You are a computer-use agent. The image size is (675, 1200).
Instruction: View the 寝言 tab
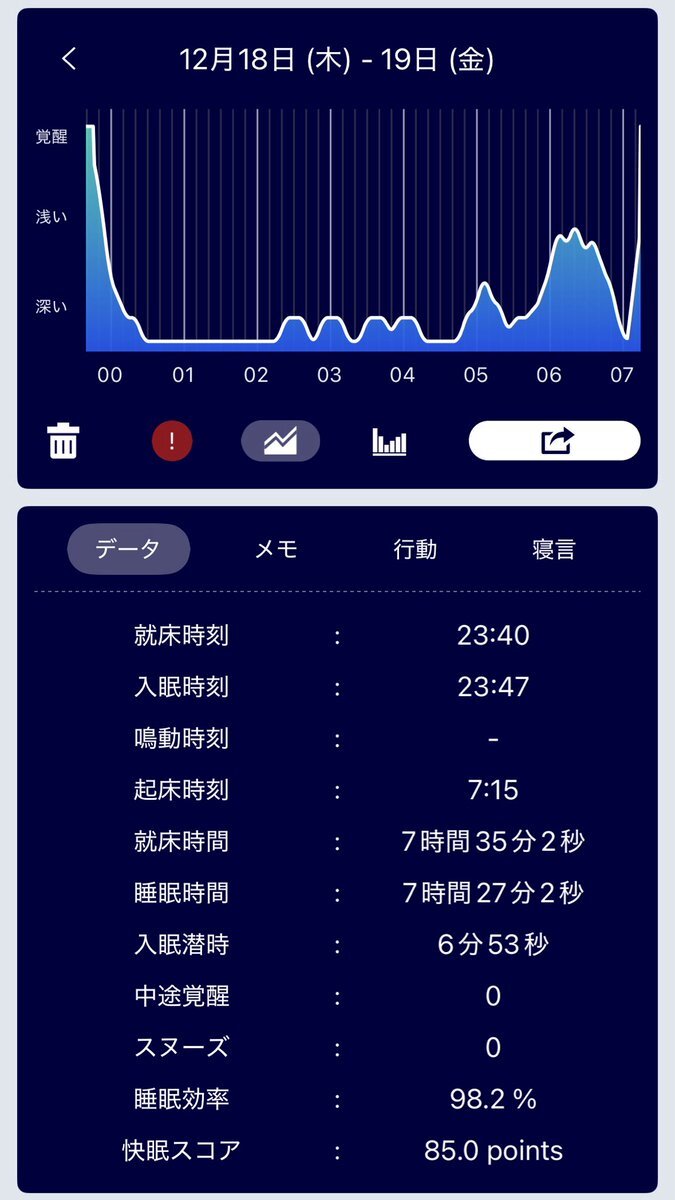[x=554, y=549]
